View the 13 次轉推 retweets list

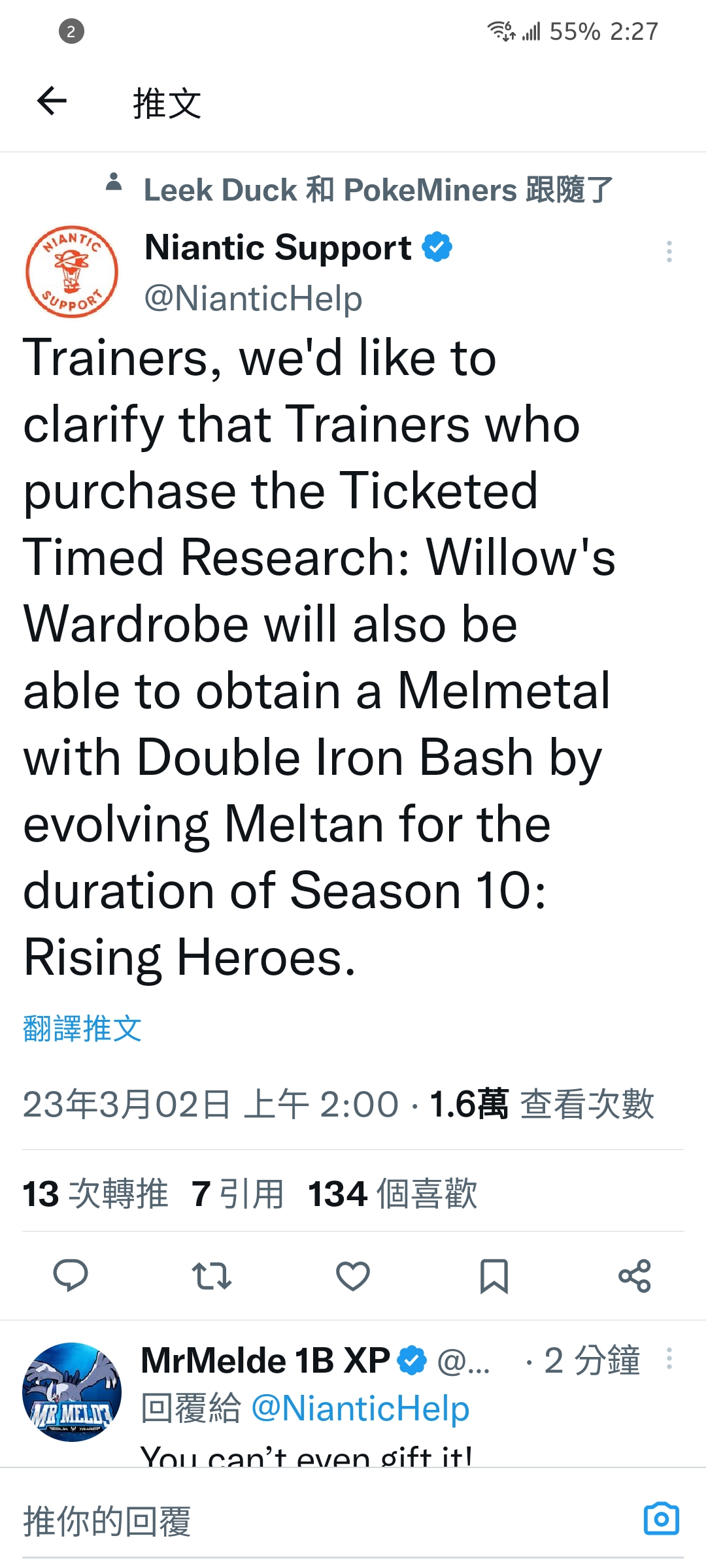pos(95,1194)
